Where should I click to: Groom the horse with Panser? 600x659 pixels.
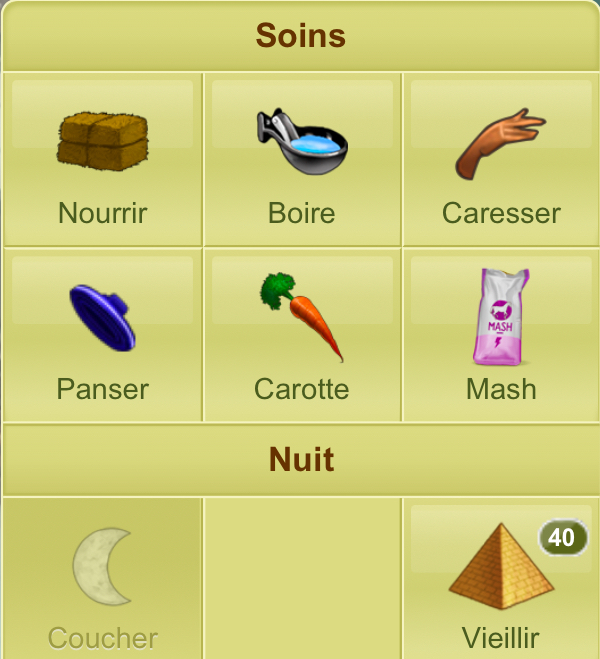[102, 336]
